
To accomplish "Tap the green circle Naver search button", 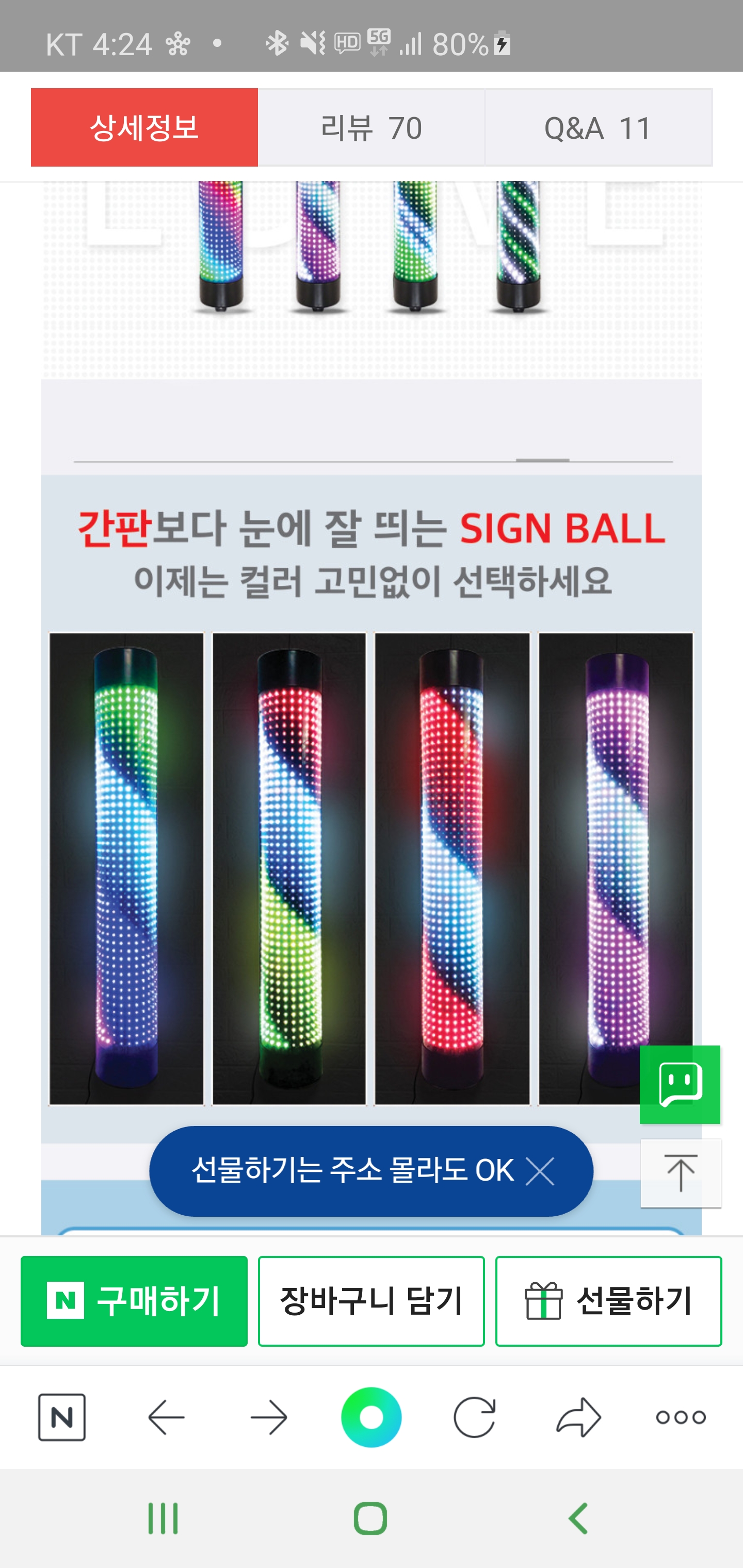I will coord(372,1417).
